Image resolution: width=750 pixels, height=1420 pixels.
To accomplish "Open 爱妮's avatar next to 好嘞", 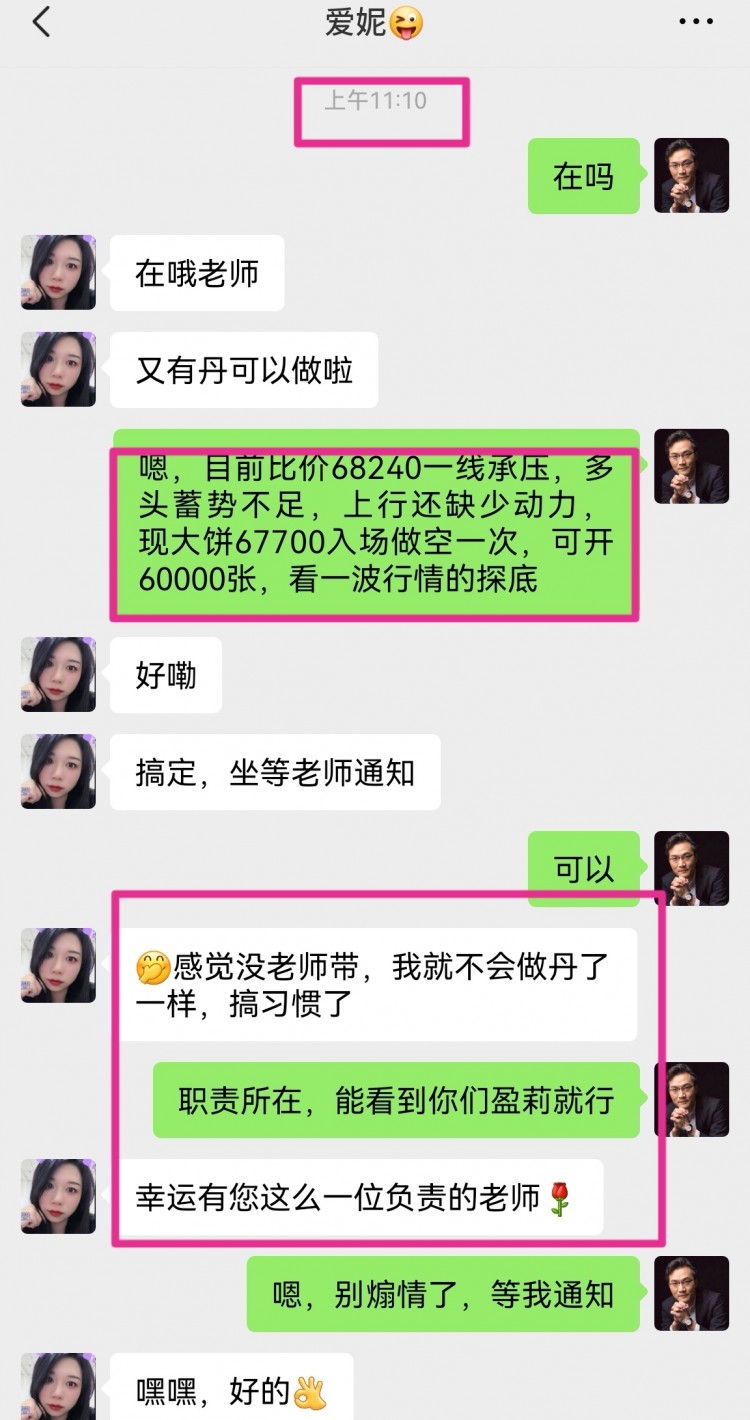I will (58, 675).
